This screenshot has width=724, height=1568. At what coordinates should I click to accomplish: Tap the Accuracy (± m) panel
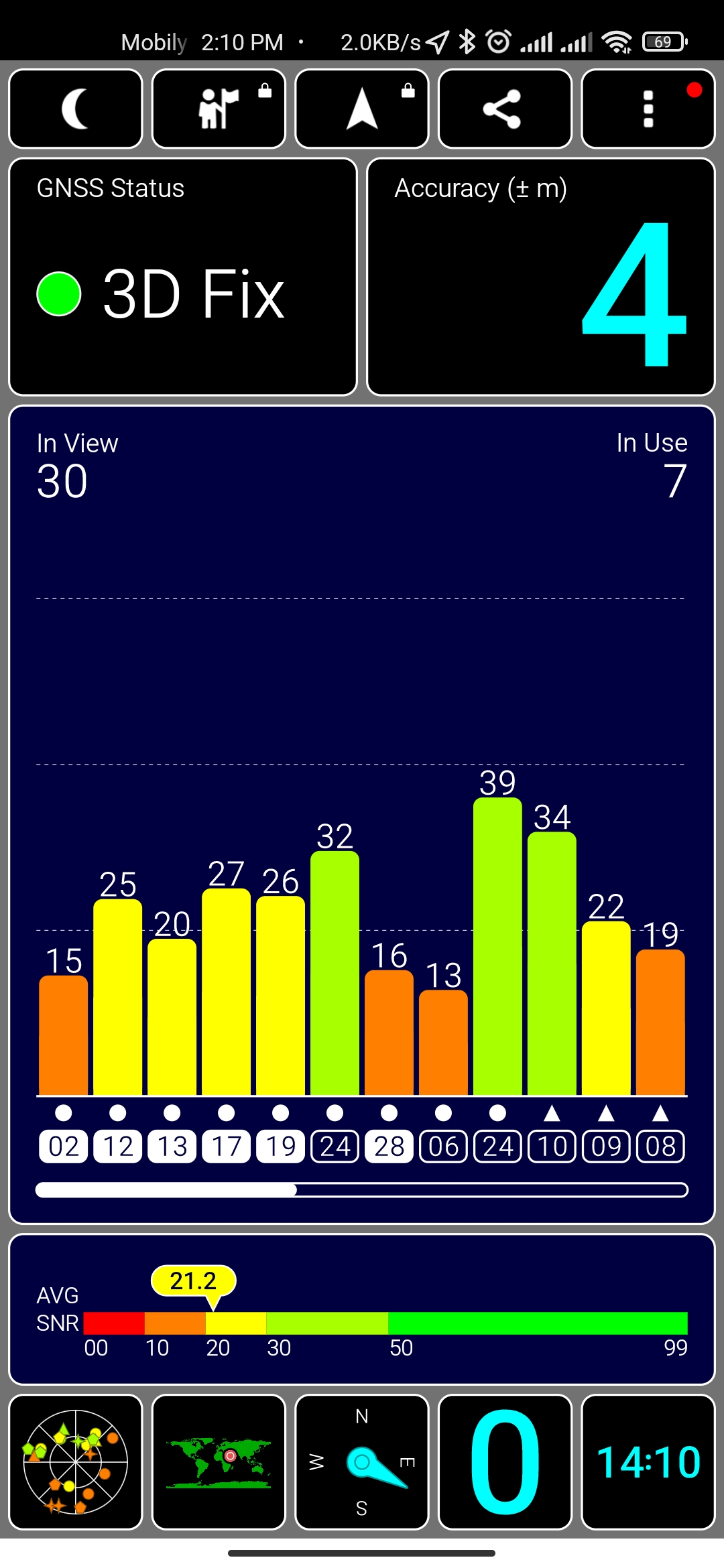coord(541,277)
